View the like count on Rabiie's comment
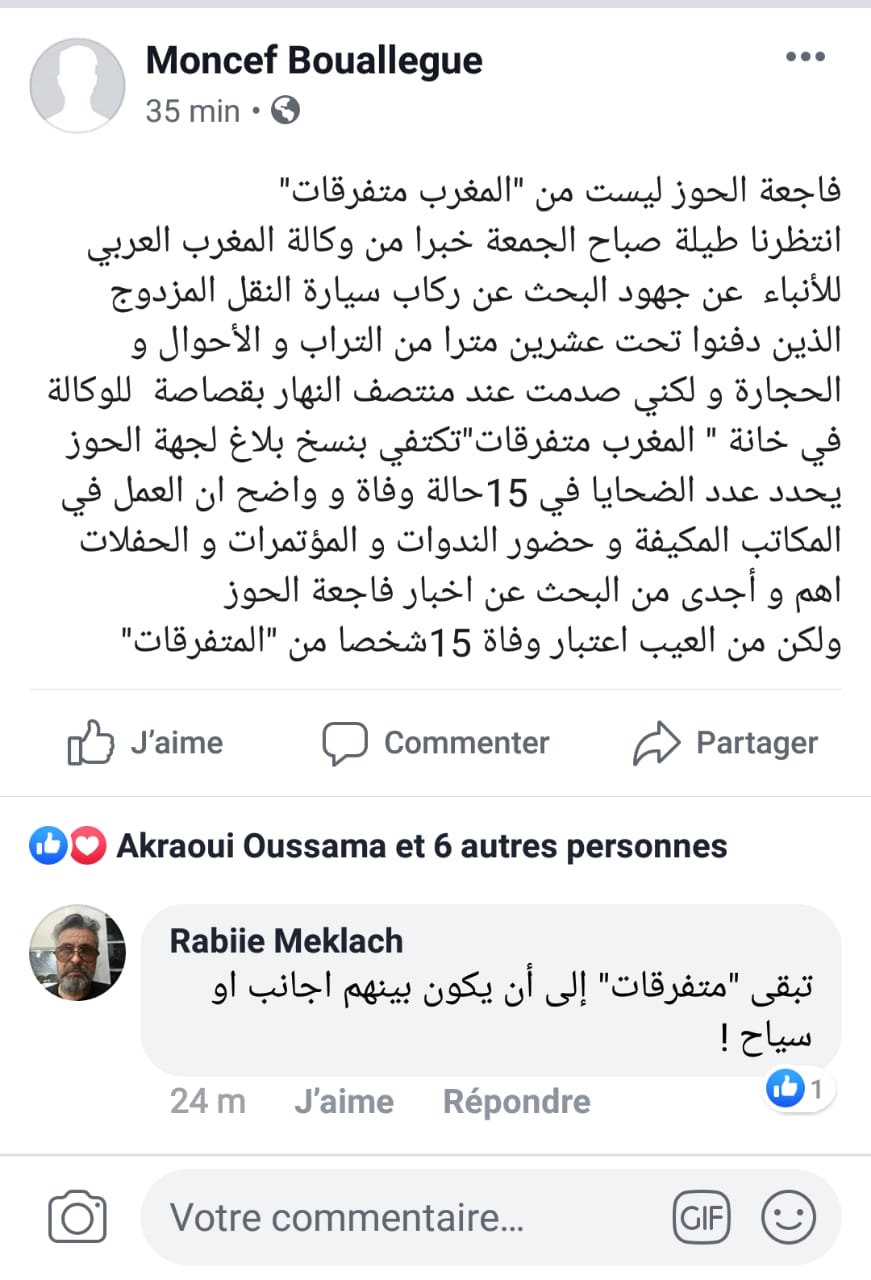 [800, 1090]
